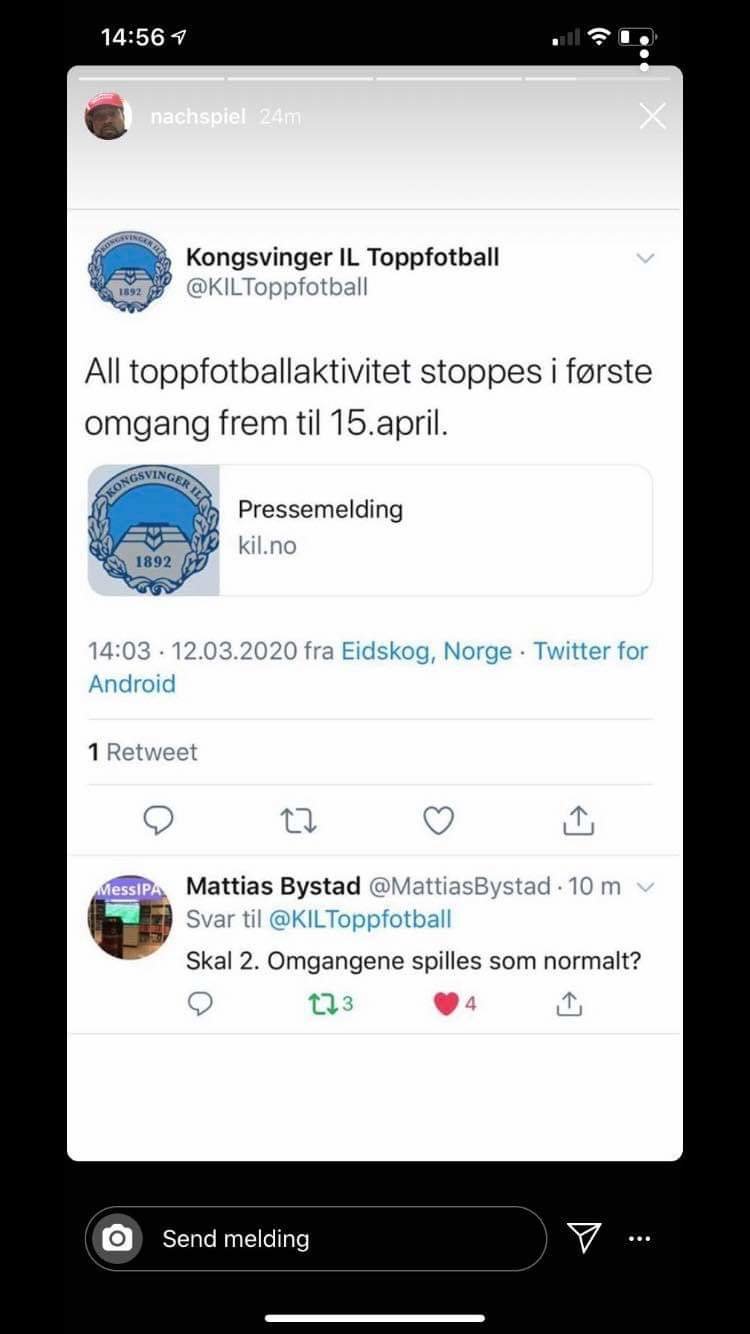Viewport: 750px width, 1334px height.
Task: Close the nachspiel story
Action: pyautogui.click(x=652, y=117)
